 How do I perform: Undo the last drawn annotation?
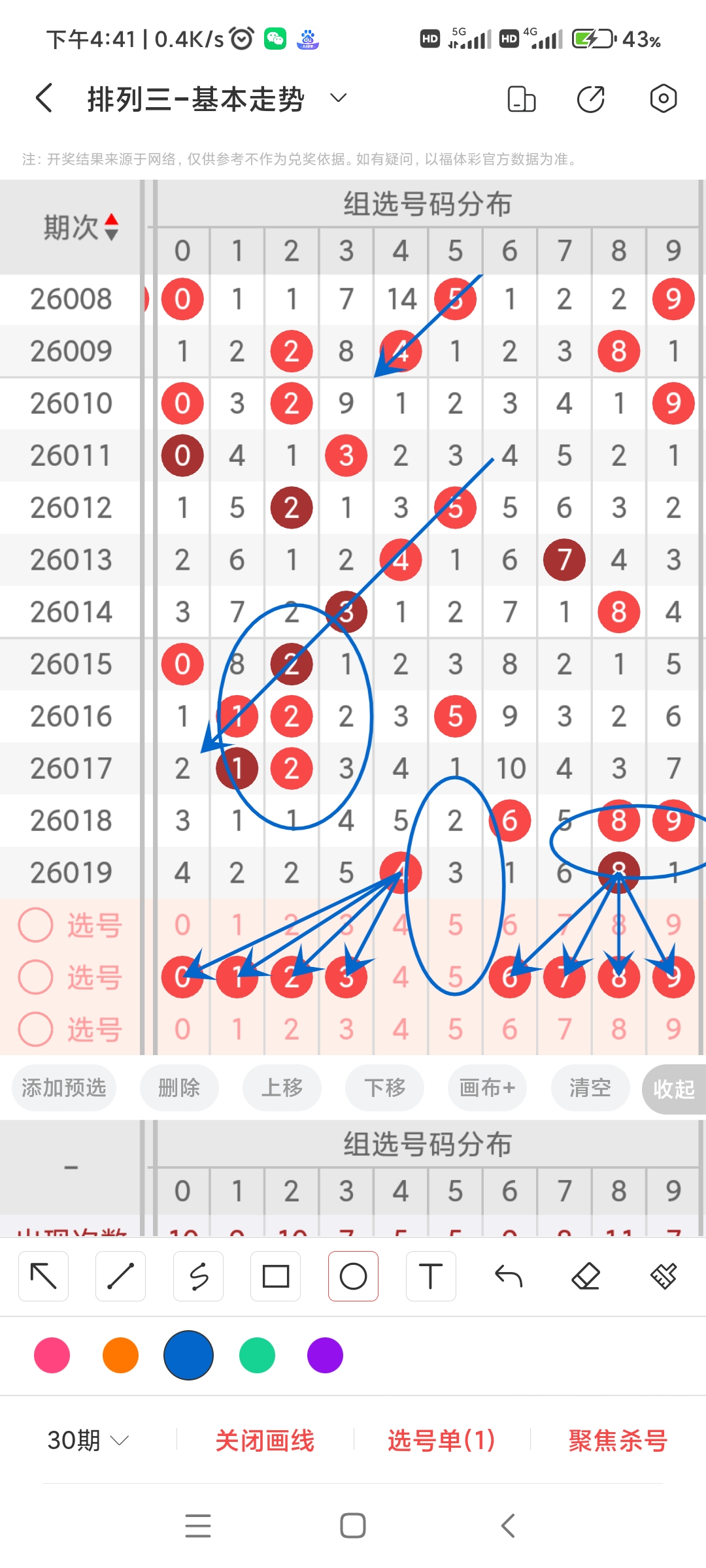509,1275
